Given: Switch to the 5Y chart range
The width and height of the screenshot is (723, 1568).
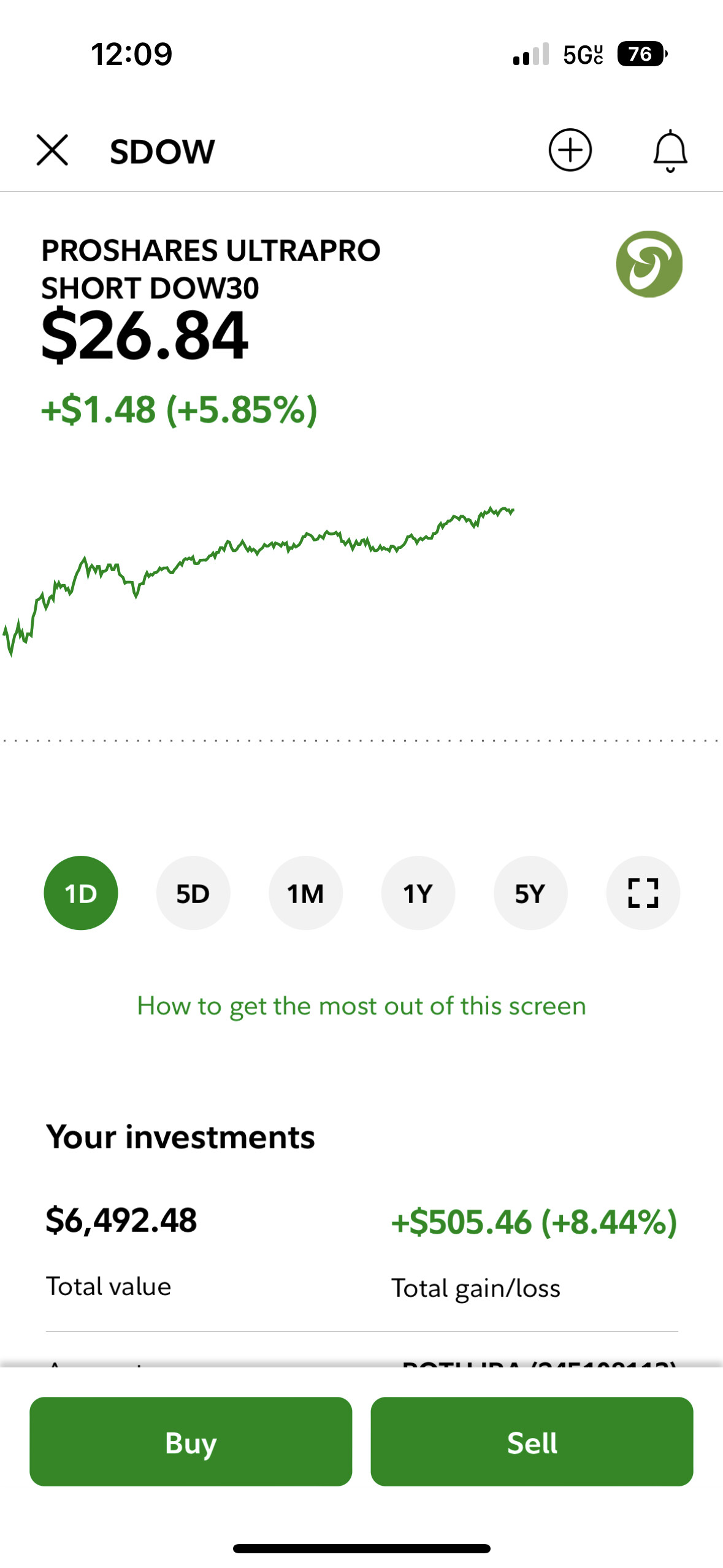Looking at the screenshot, I should (x=530, y=893).
